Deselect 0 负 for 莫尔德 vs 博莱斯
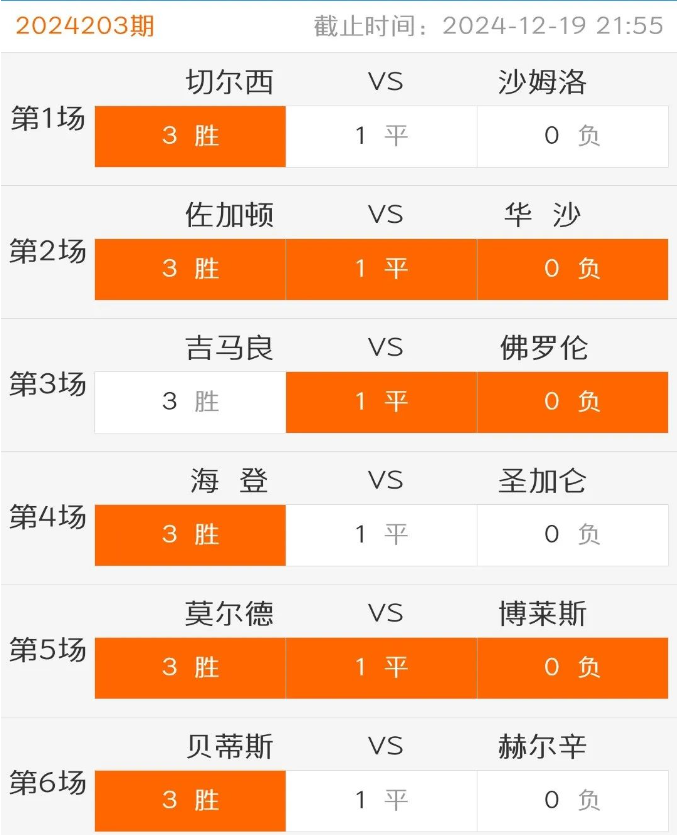Screen dimensions: 677x835 (572, 667)
